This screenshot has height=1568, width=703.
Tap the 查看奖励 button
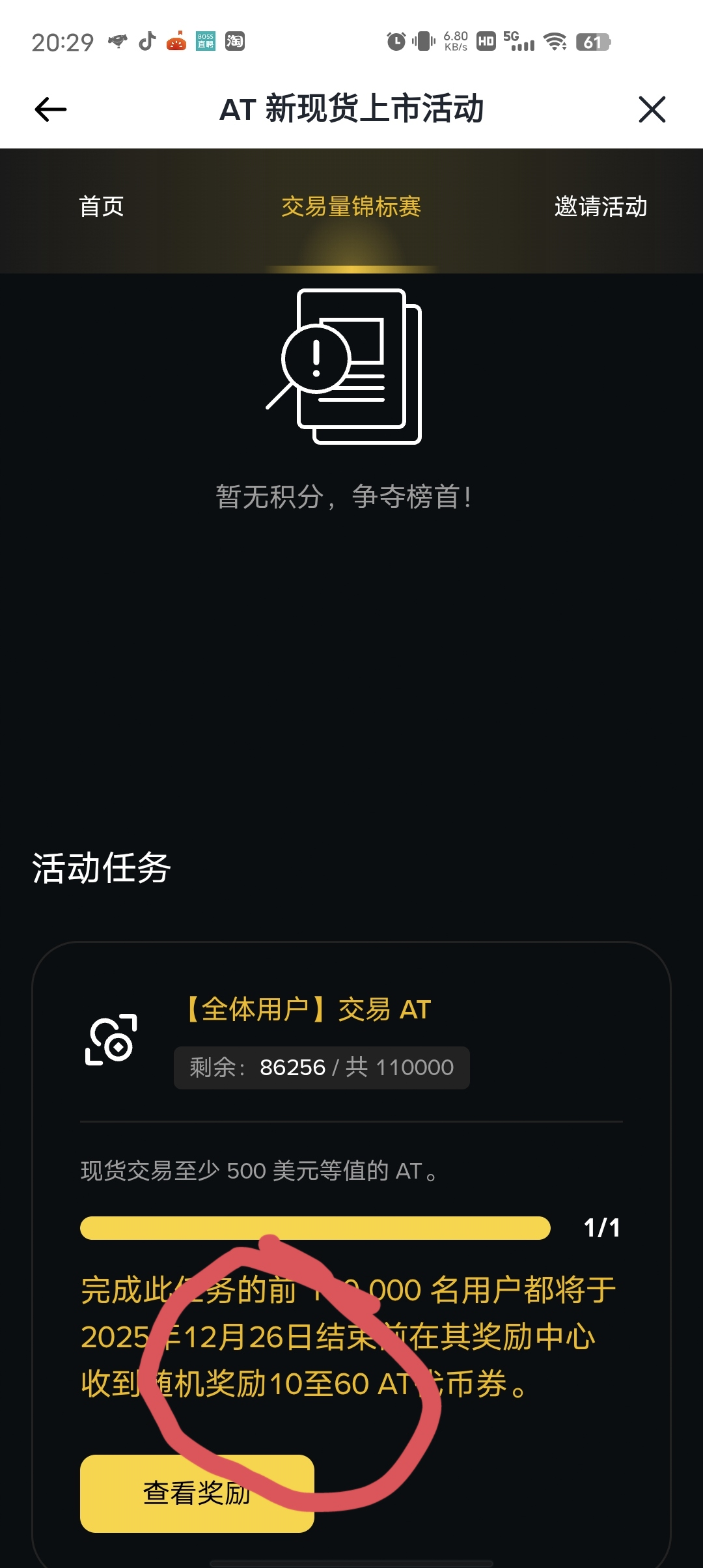(x=197, y=1492)
